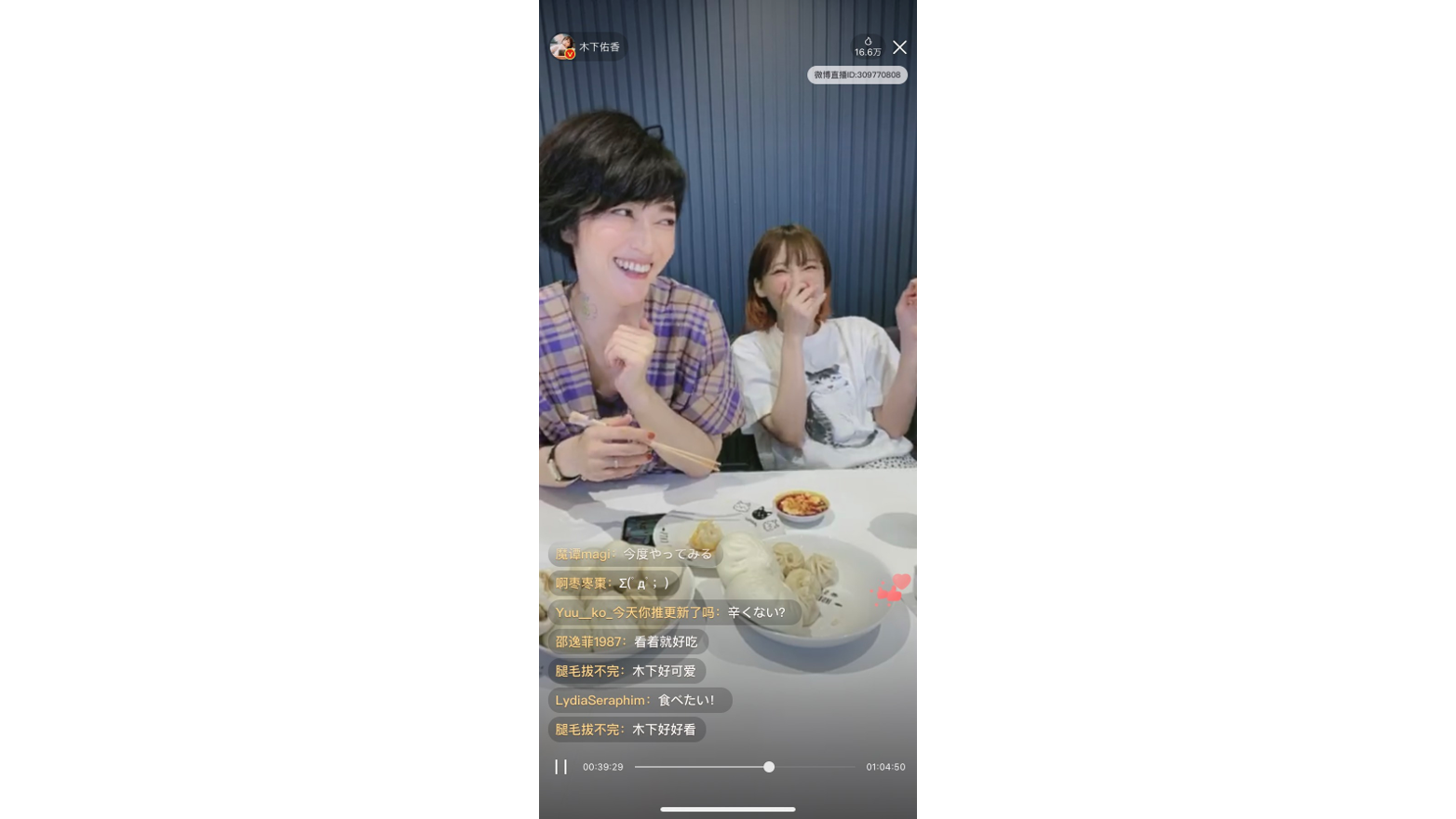Pause the live replay video
This screenshot has width=1456, height=819.
(560, 767)
